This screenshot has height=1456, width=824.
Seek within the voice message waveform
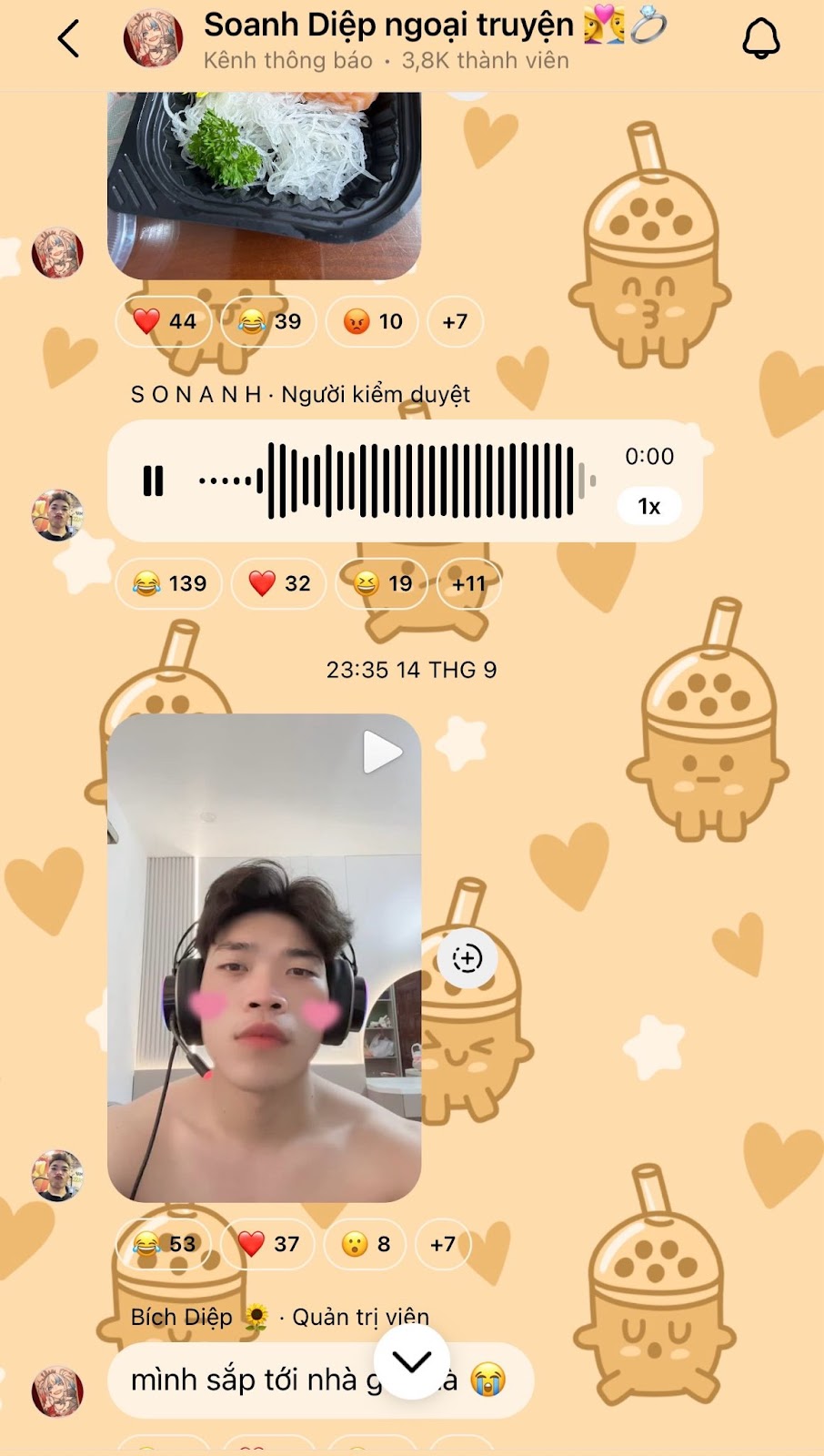pos(418,480)
